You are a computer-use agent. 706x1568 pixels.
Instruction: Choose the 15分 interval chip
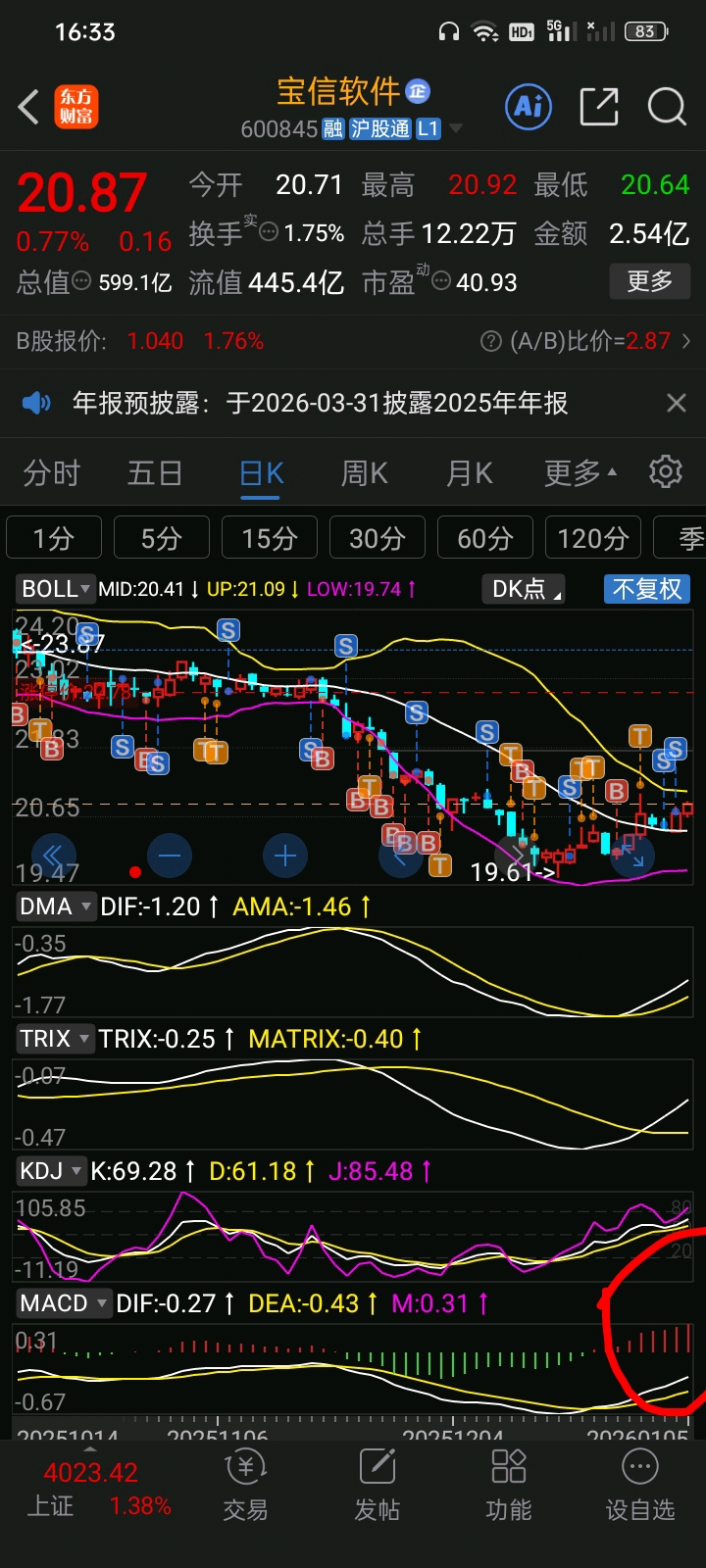coord(269,538)
